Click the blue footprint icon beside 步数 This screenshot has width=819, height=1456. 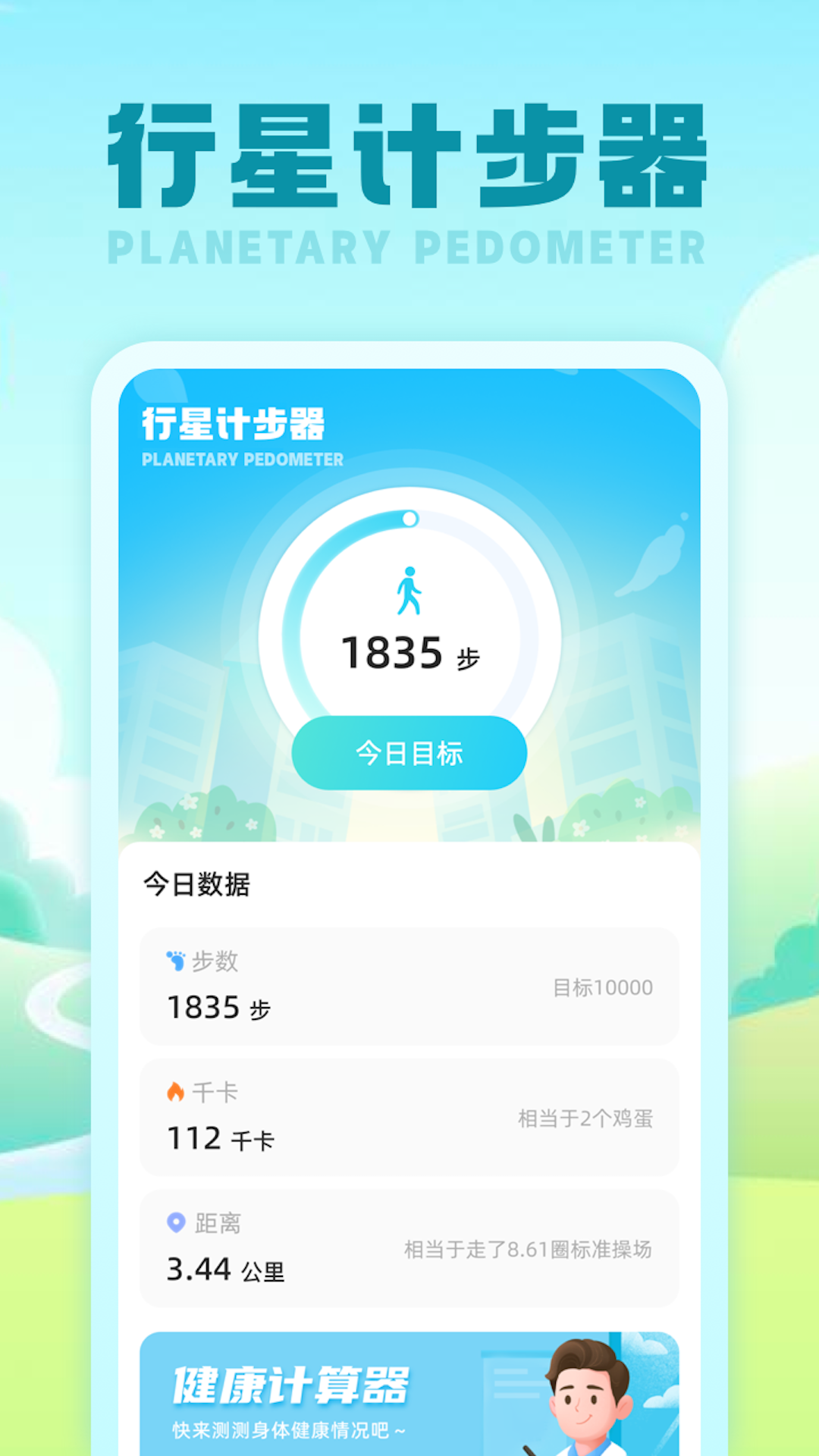click(x=176, y=960)
